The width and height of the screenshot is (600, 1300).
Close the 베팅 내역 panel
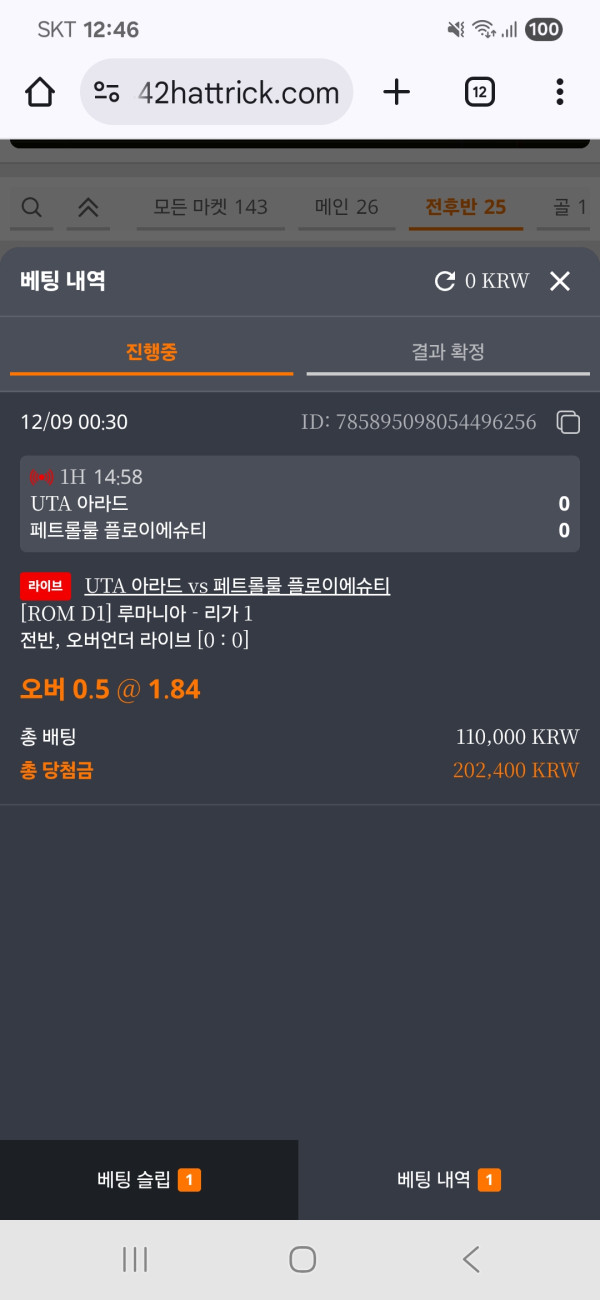(x=560, y=282)
